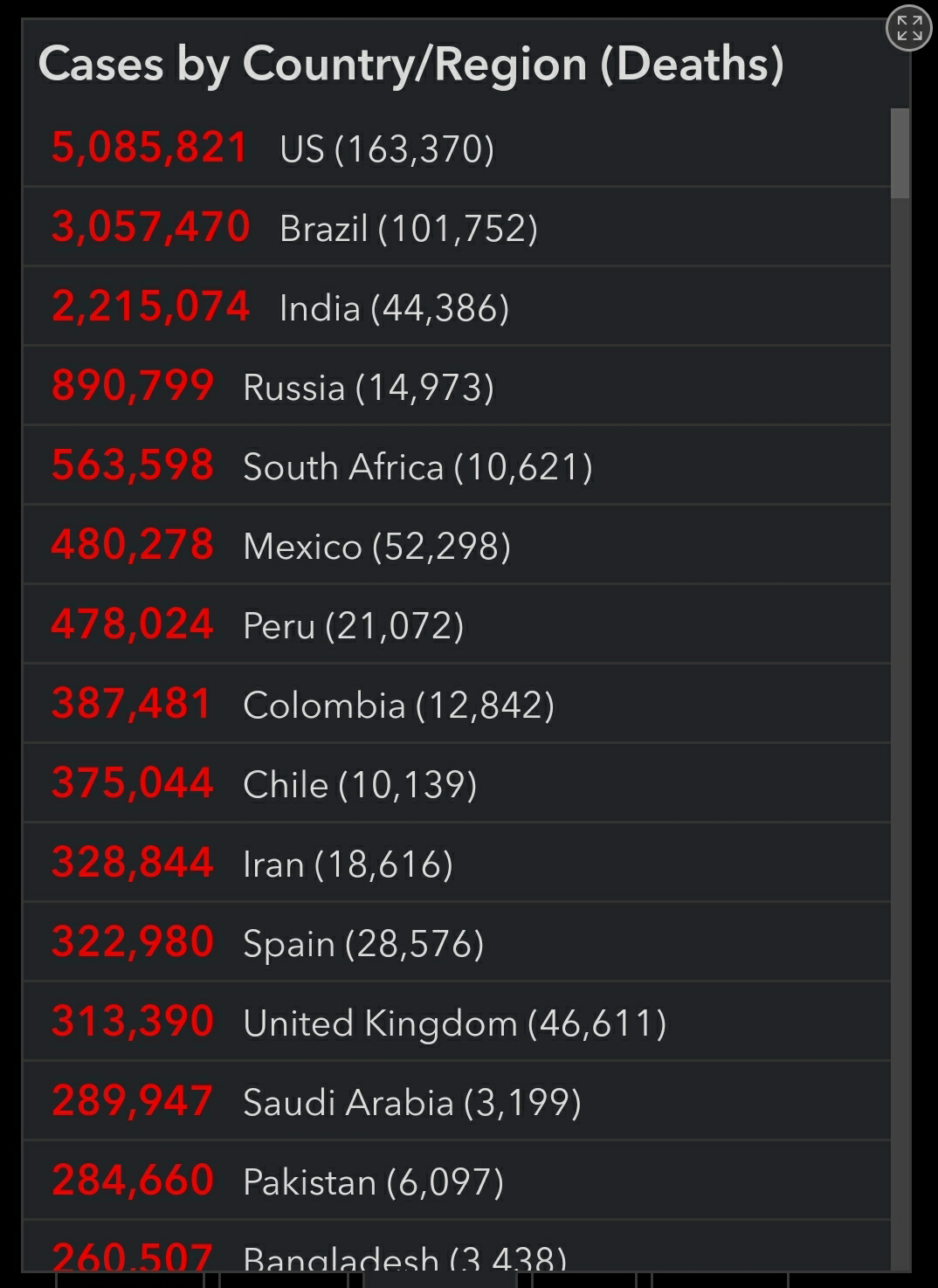Select Pakistan's row

pos(457,1181)
